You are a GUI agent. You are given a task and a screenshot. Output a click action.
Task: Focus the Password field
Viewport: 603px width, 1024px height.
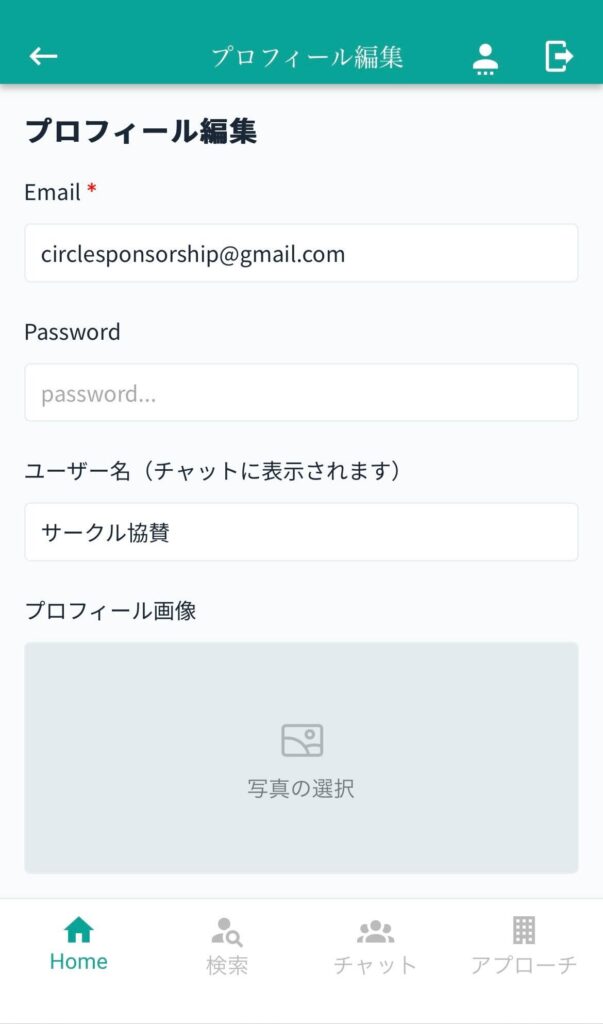301,392
